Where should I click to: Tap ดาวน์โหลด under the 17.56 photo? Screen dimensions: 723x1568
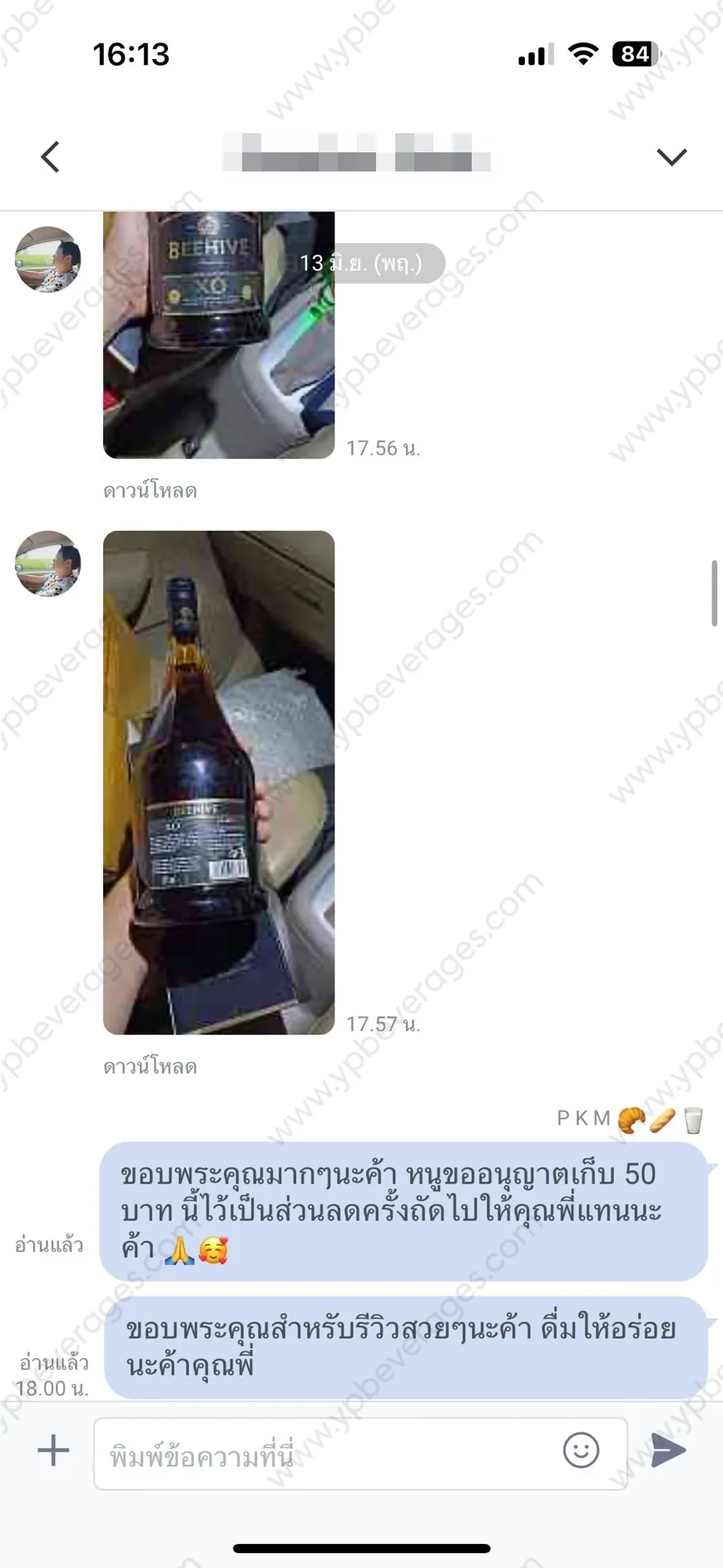pos(150,491)
